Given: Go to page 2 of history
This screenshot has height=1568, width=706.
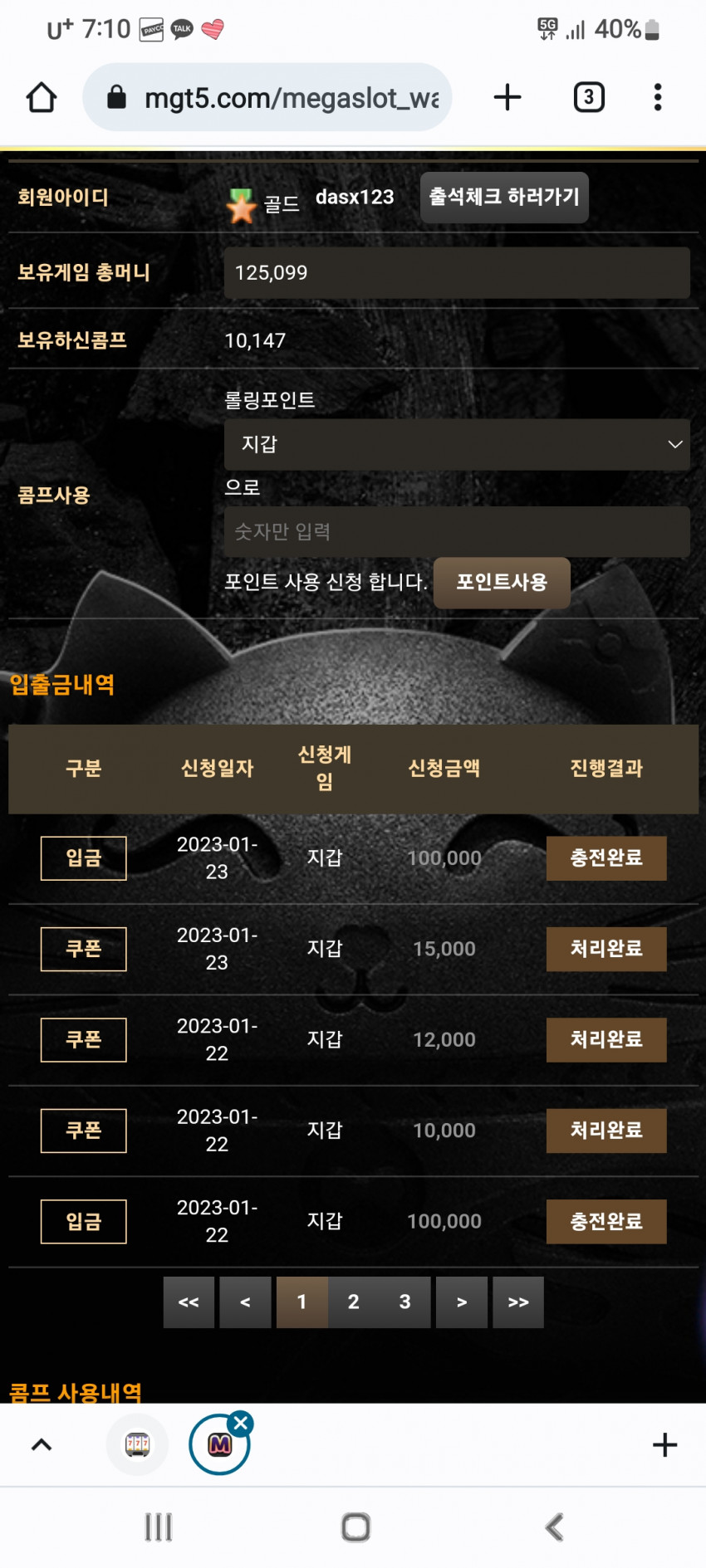Looking at the screenshot, I should [x=354, y=1302].
